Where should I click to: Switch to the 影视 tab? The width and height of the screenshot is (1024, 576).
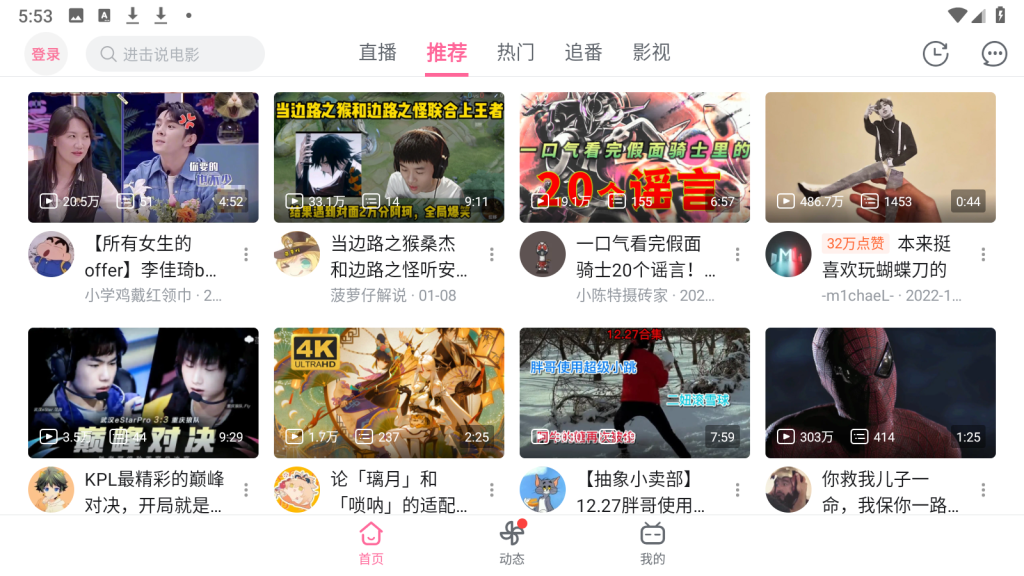[651, 53]
